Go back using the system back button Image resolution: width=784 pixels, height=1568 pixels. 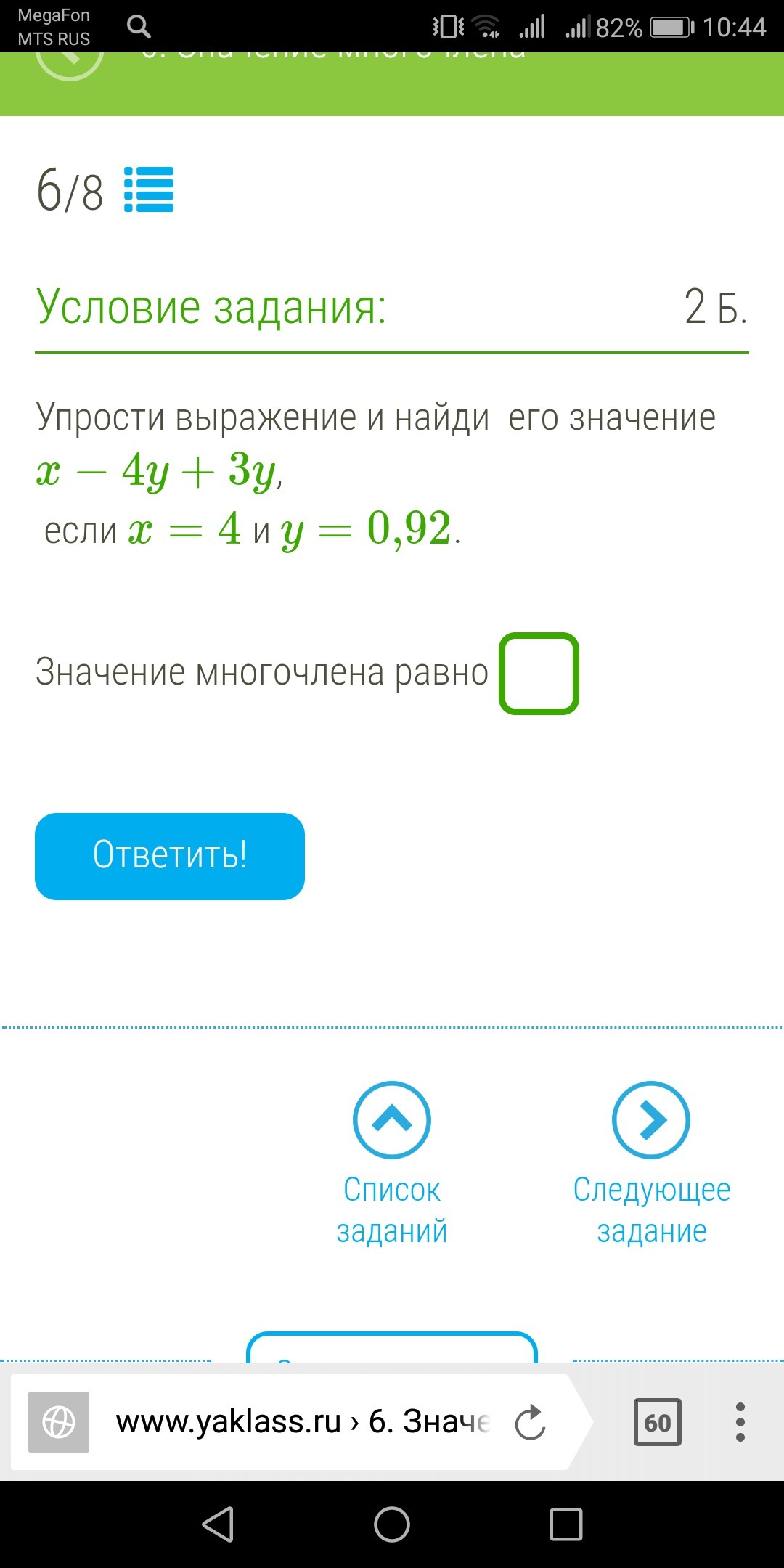tap(218, 1524)
